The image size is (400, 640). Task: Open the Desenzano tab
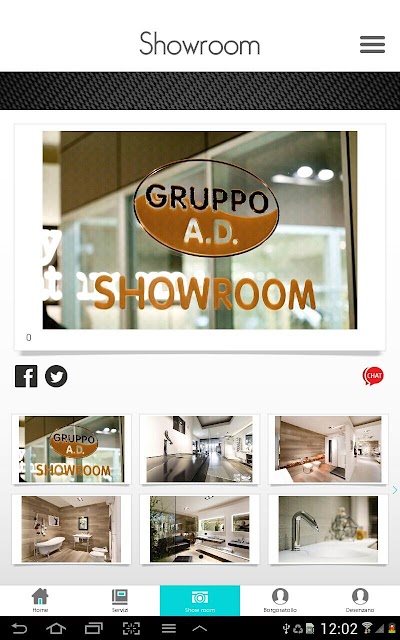pyautogui.click(x=360, y=600)
